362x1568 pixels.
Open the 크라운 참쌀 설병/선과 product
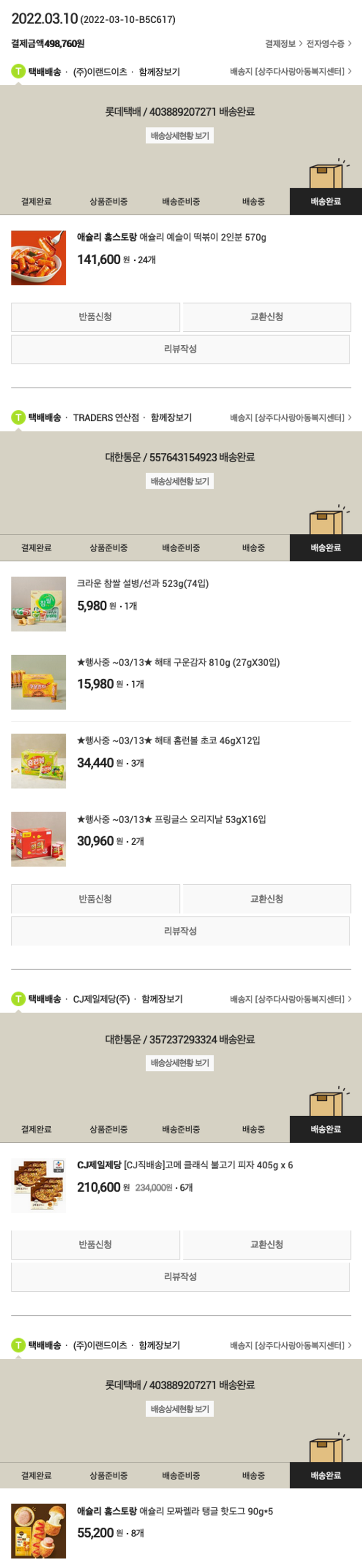tap(142, 584)
